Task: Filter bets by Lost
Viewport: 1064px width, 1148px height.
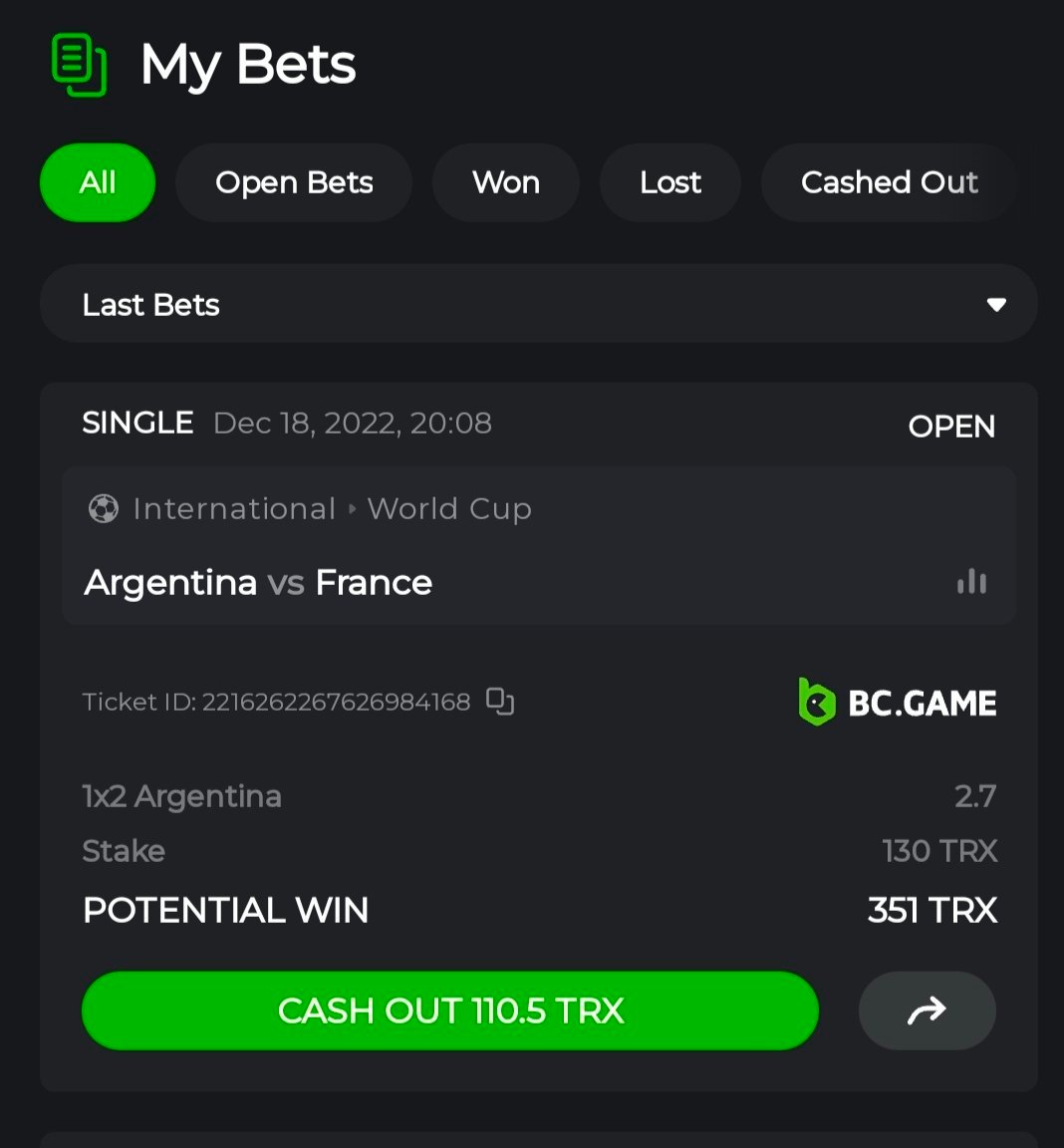Action: tap(669, 182)
